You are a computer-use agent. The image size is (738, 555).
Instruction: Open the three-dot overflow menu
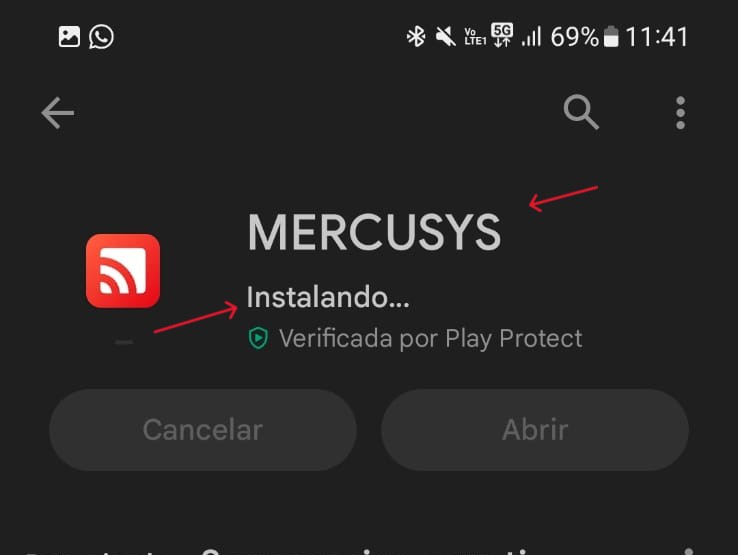click(x=680, y=113)
